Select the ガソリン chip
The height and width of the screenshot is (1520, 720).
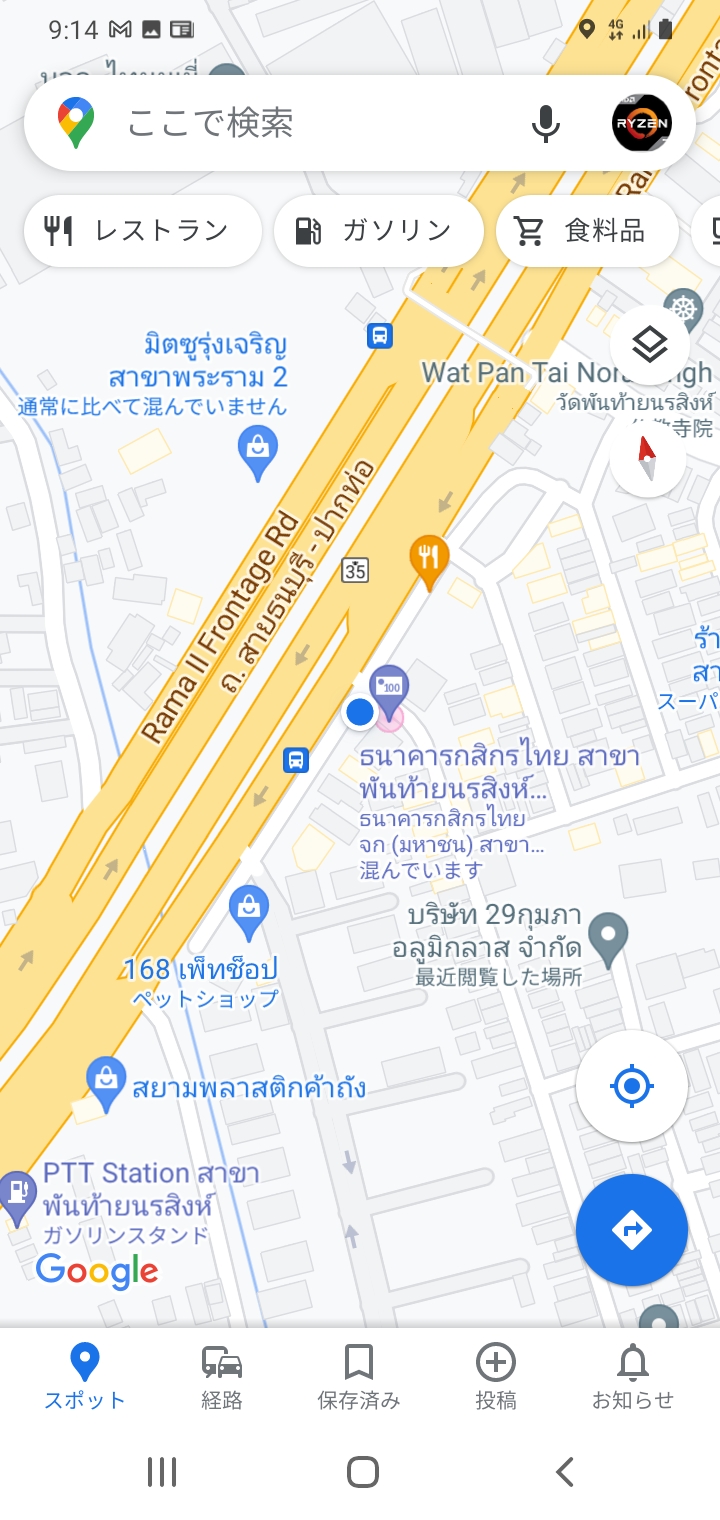(x=379, y=231)
